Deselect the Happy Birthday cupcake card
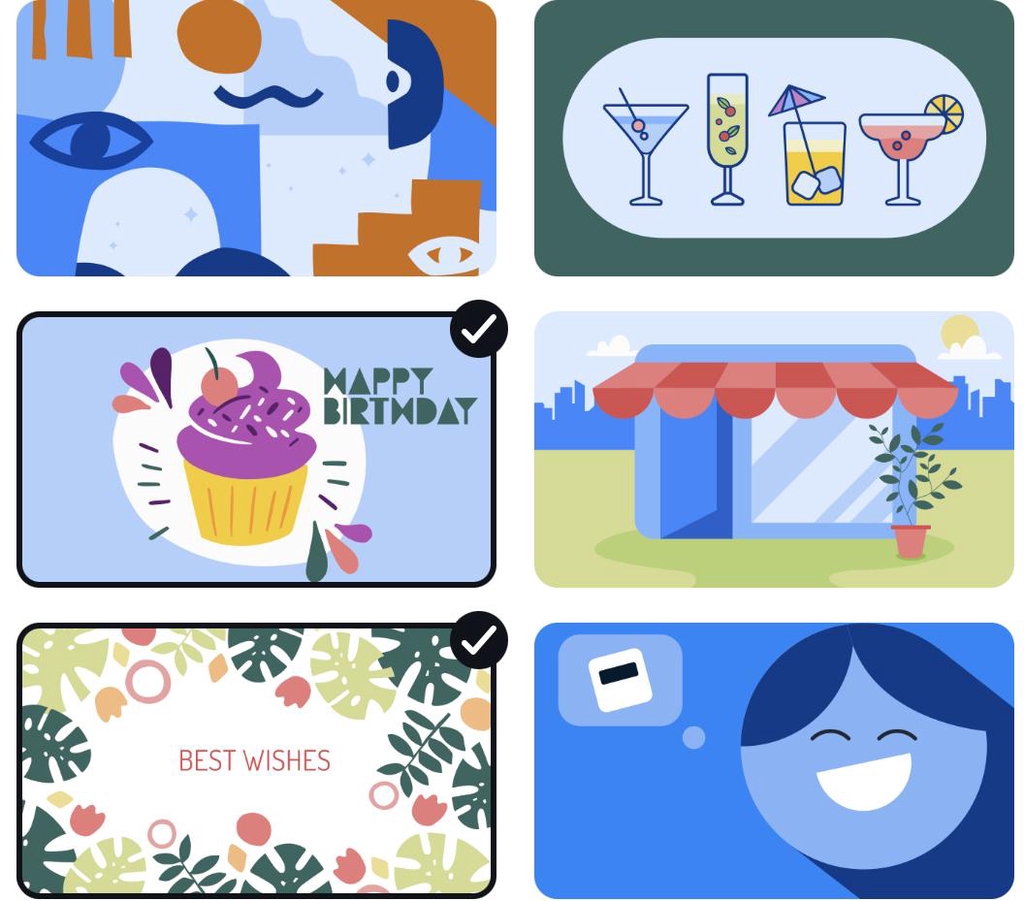 pos(256,449)
